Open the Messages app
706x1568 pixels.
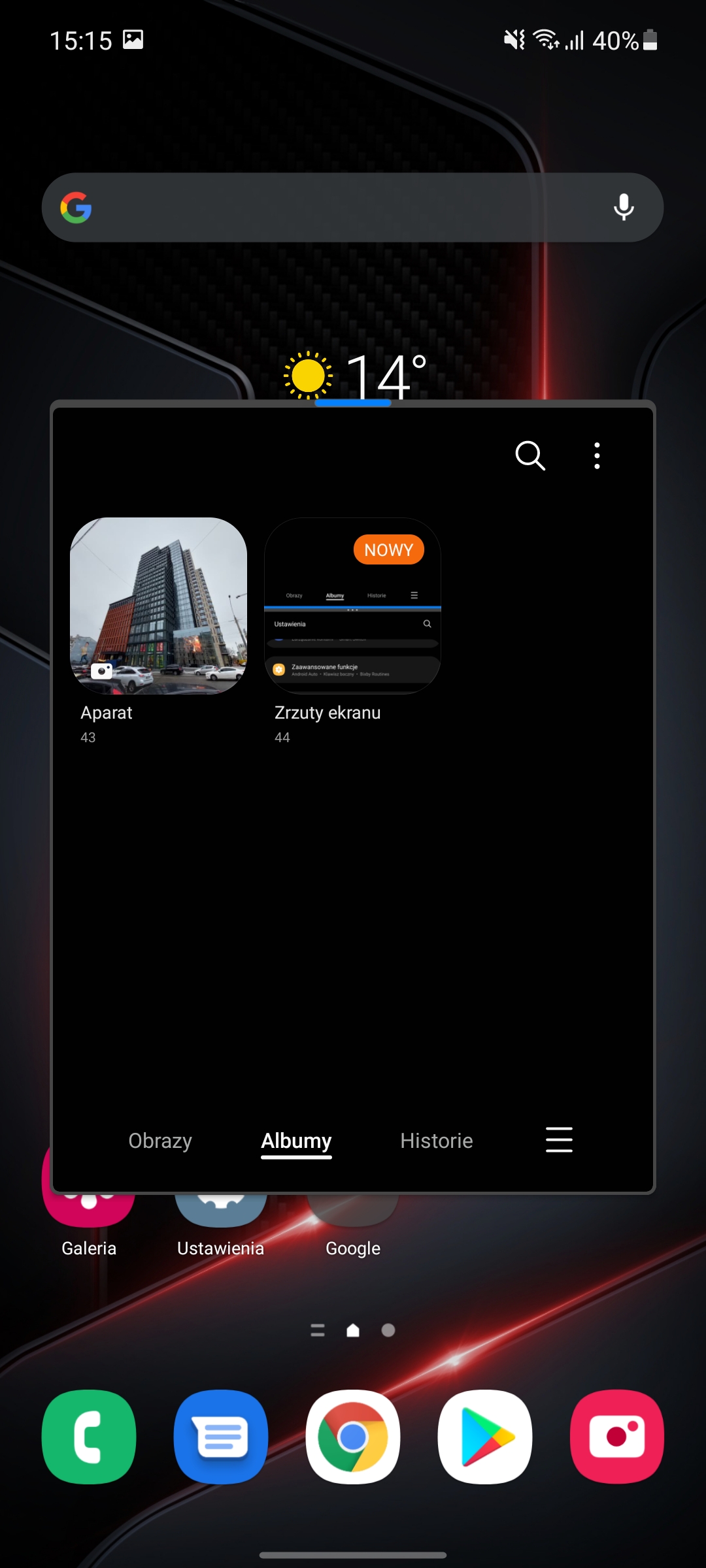(x=221, y=1437)
